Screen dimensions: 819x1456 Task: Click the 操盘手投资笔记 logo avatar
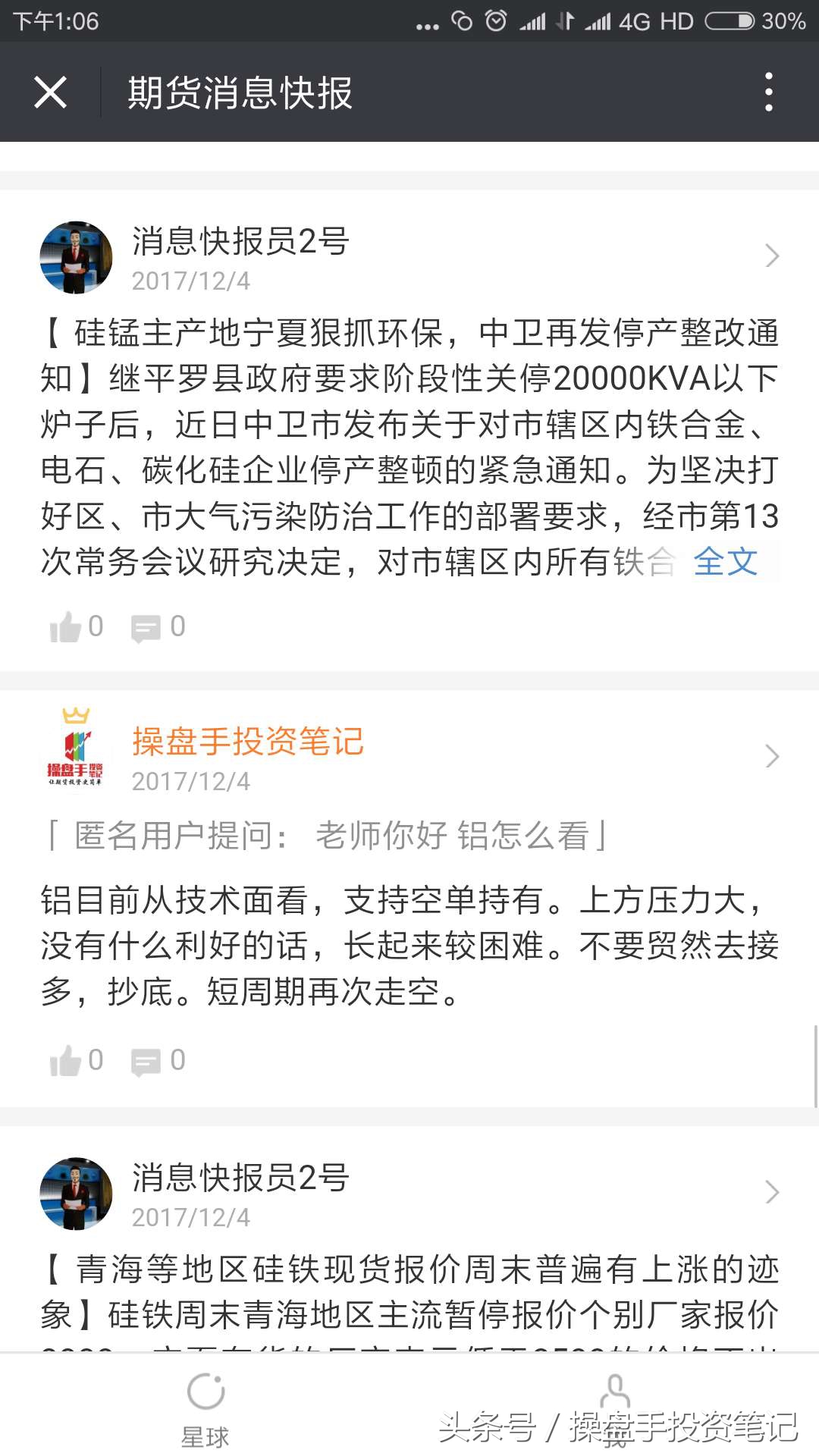tap(76, 755)
